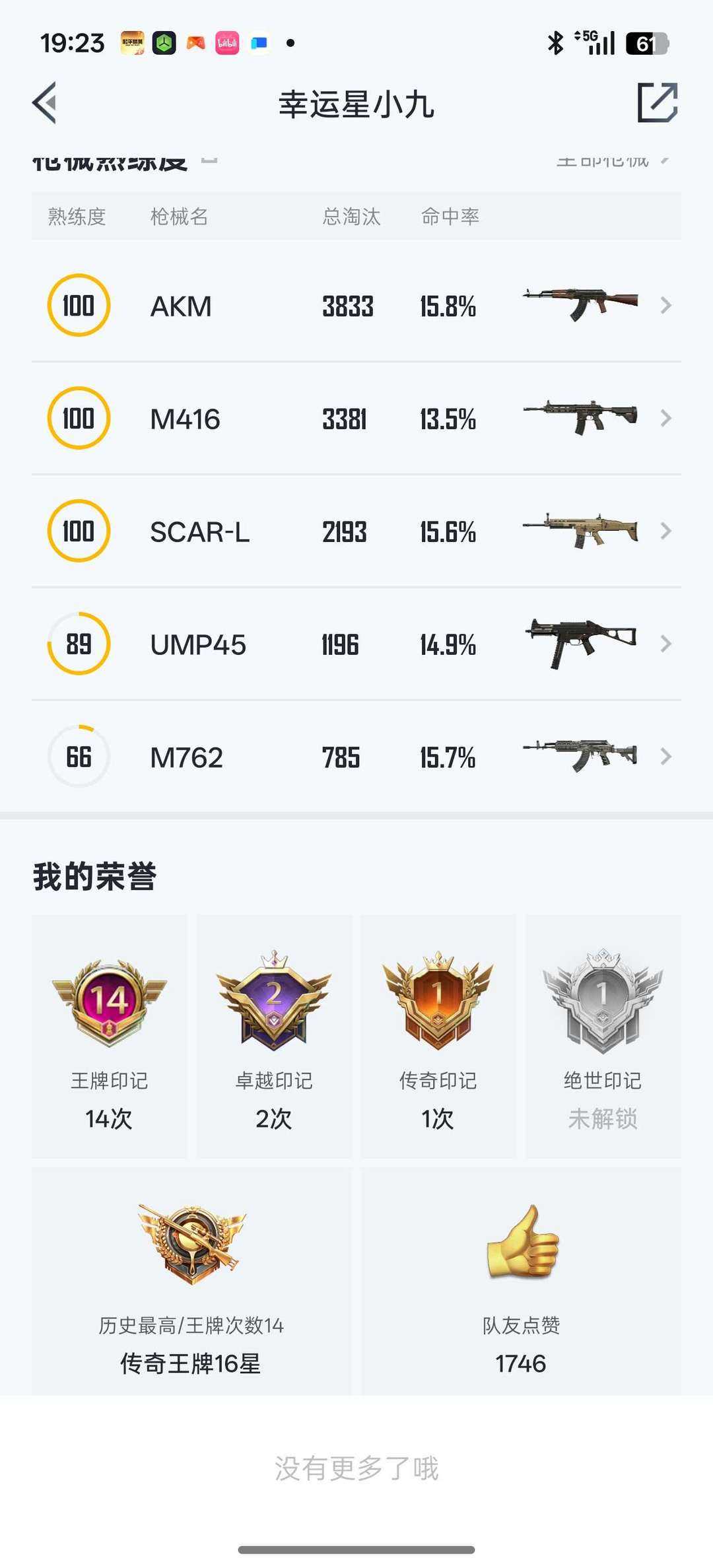
Task: Tap the bilibili notification icon
Action: [x=226, y=42]
